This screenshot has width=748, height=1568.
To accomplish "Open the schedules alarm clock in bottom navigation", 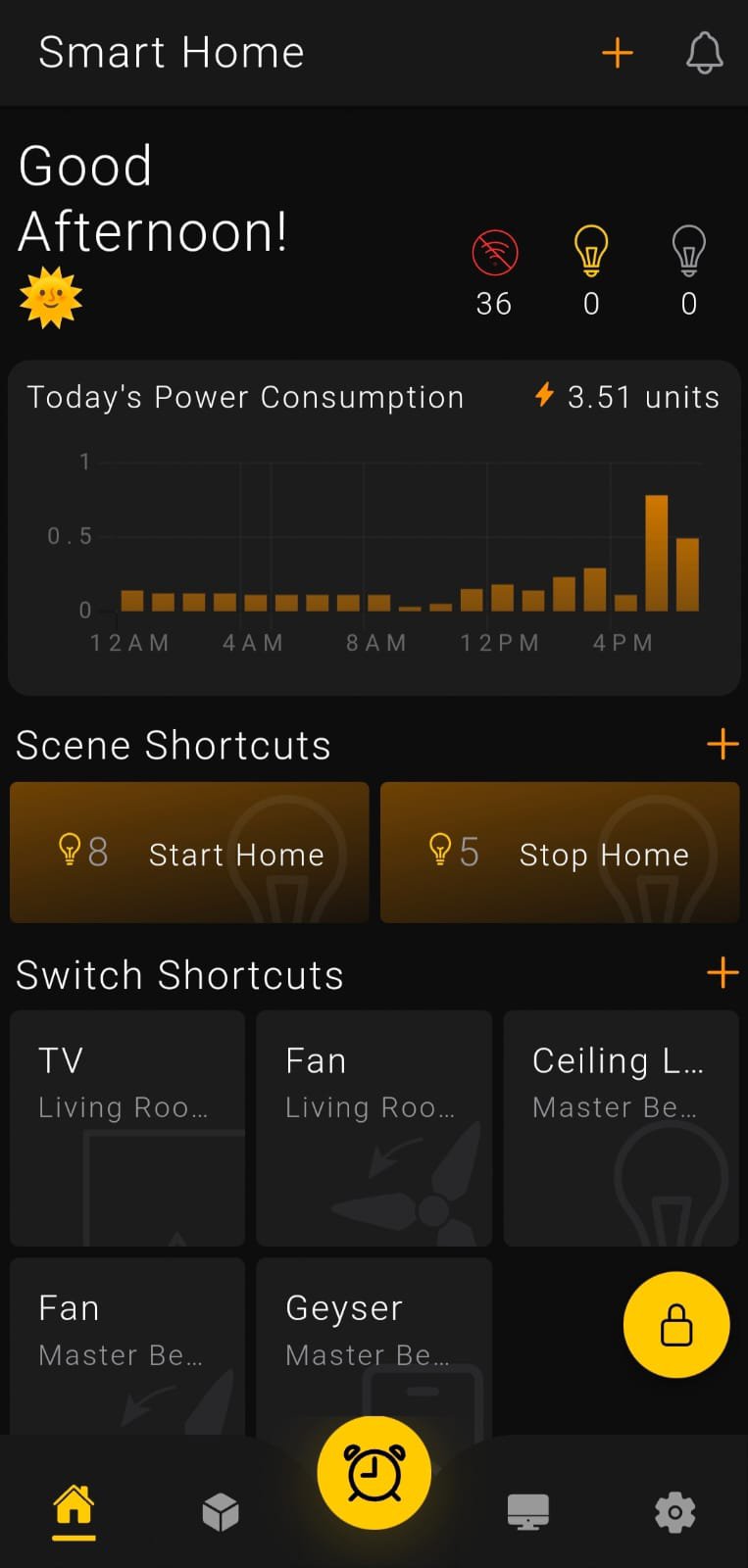I will tap(374, 1472).
